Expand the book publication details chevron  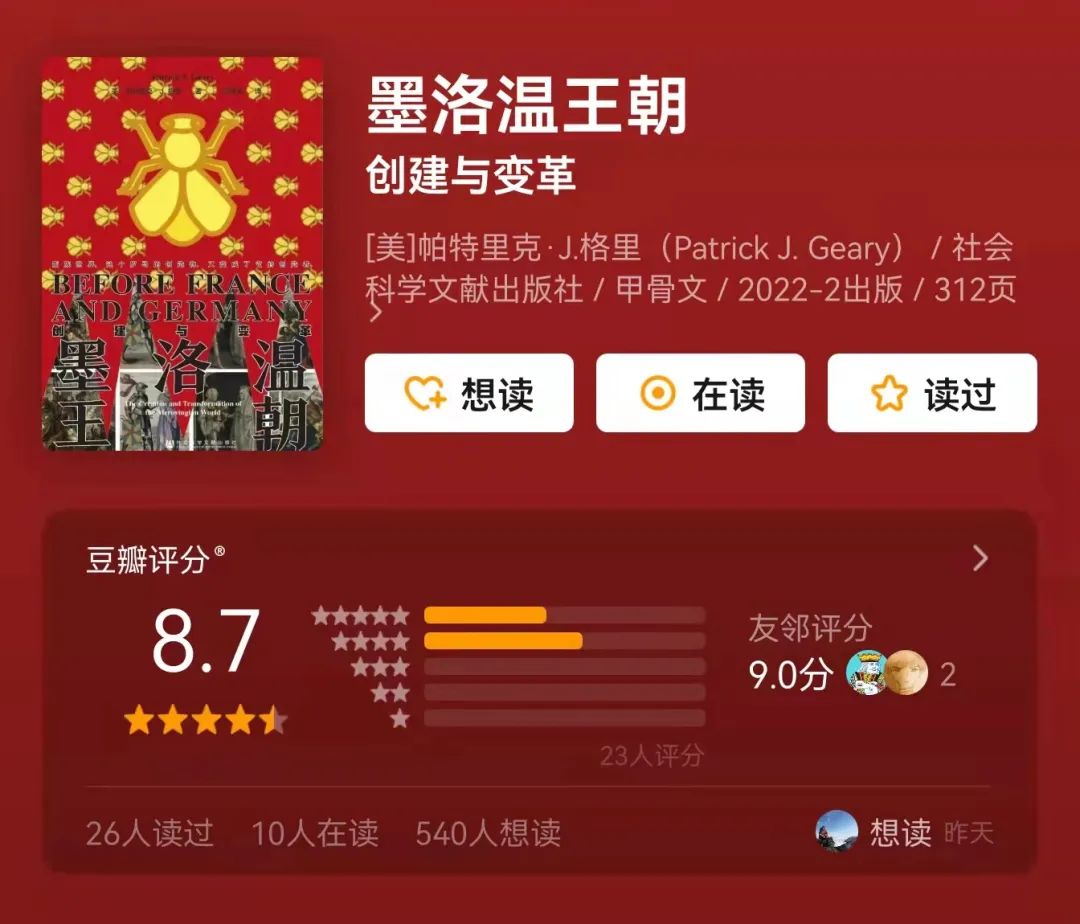point(375,313)
